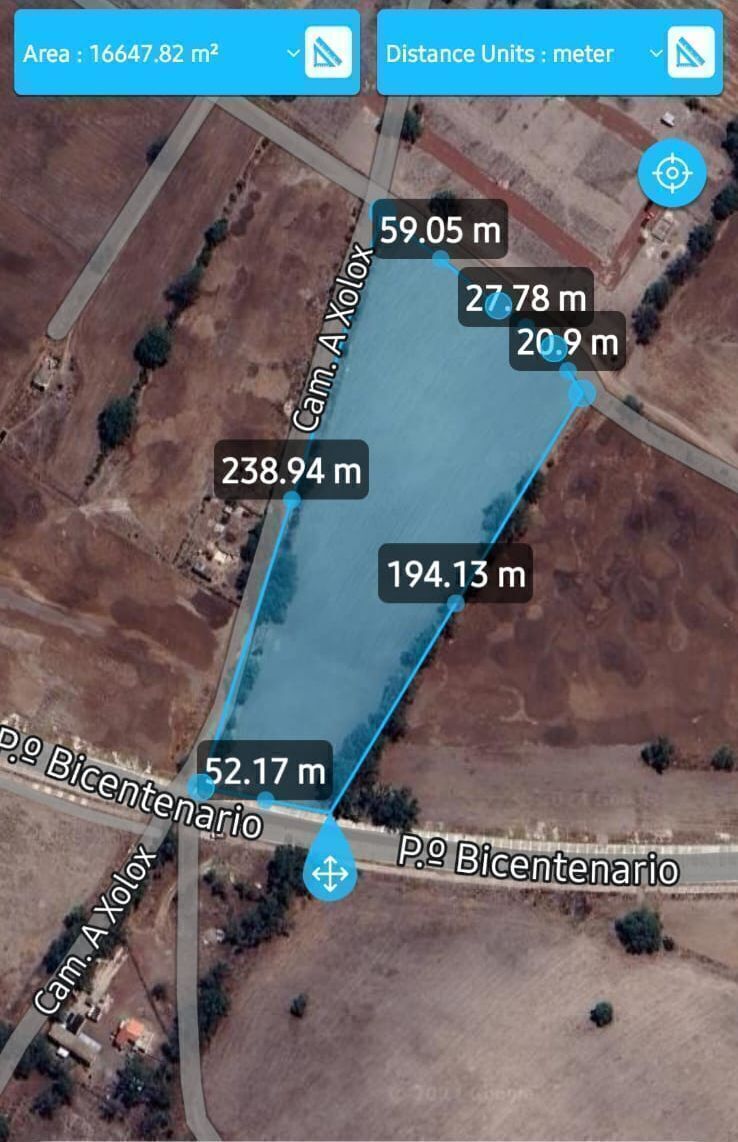738x1142 pixels.
Task: Tap the ruler icon beside Distance Units
Action: pyautogui.click(x=691, y=52)
